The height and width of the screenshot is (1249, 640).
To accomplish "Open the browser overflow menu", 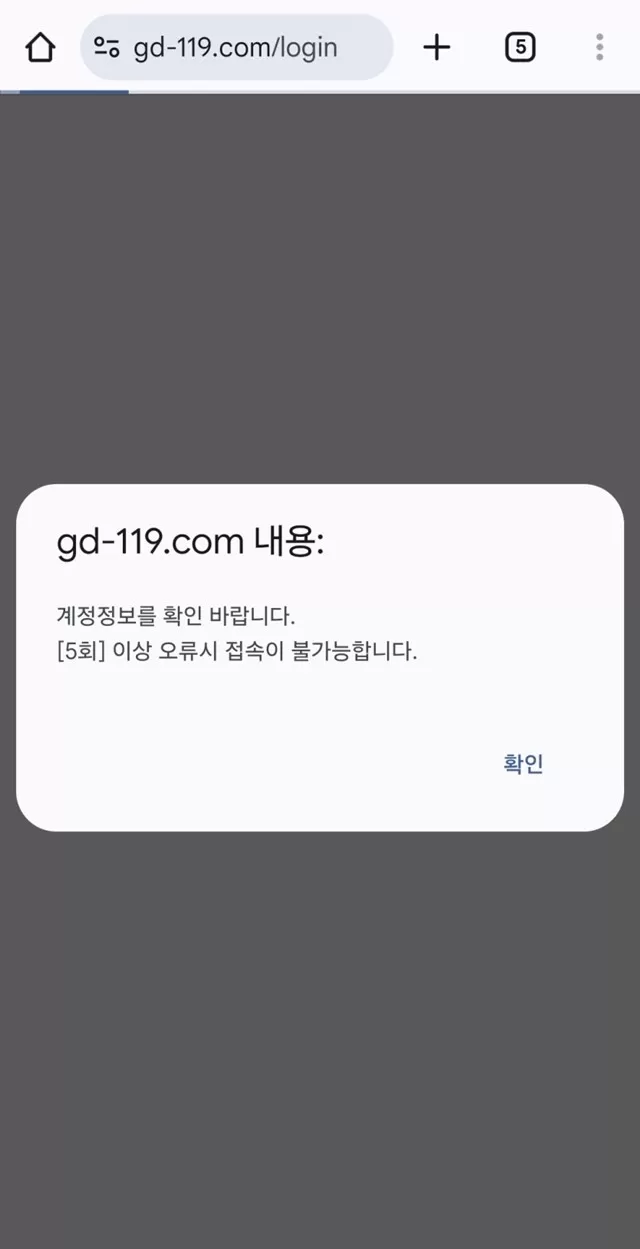I will tap(599, 47).
